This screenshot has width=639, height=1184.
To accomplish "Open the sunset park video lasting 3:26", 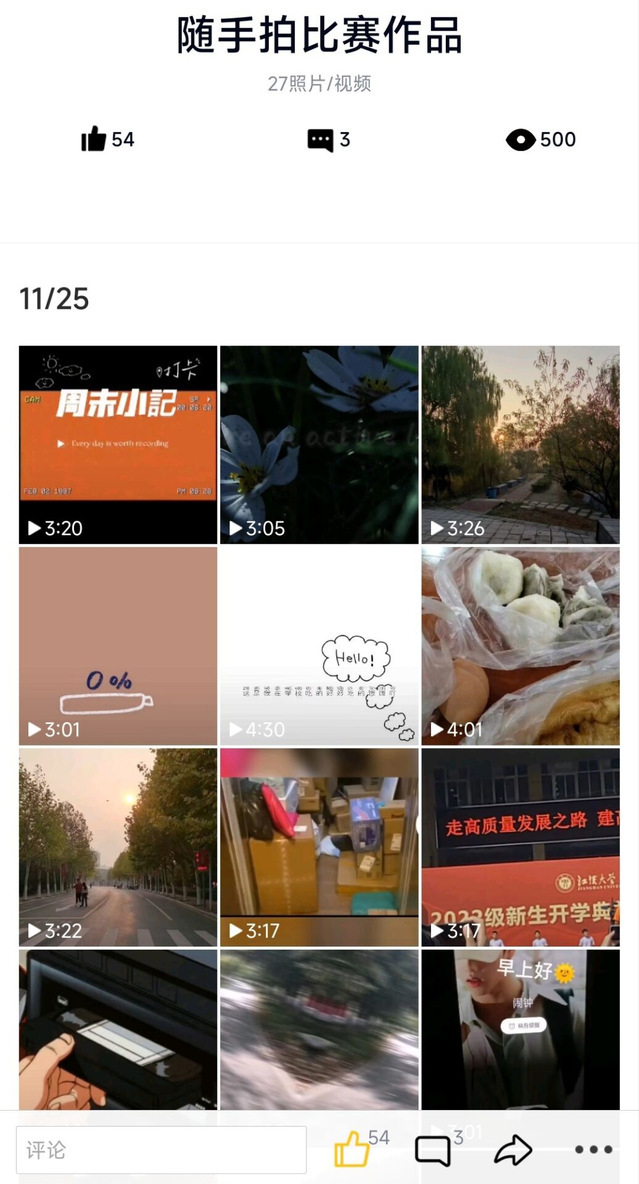I will 520,444.
